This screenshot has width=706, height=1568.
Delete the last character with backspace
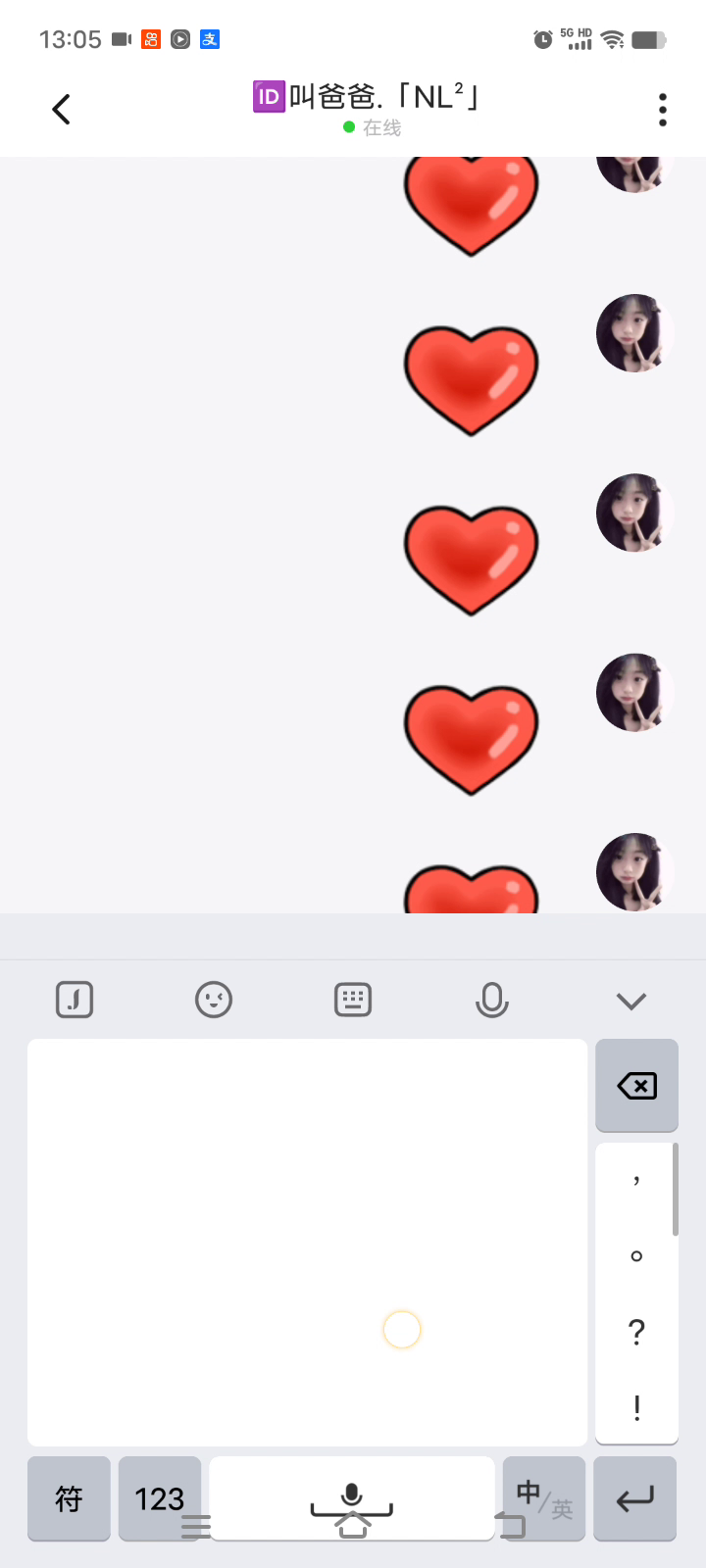(636, 1086)
